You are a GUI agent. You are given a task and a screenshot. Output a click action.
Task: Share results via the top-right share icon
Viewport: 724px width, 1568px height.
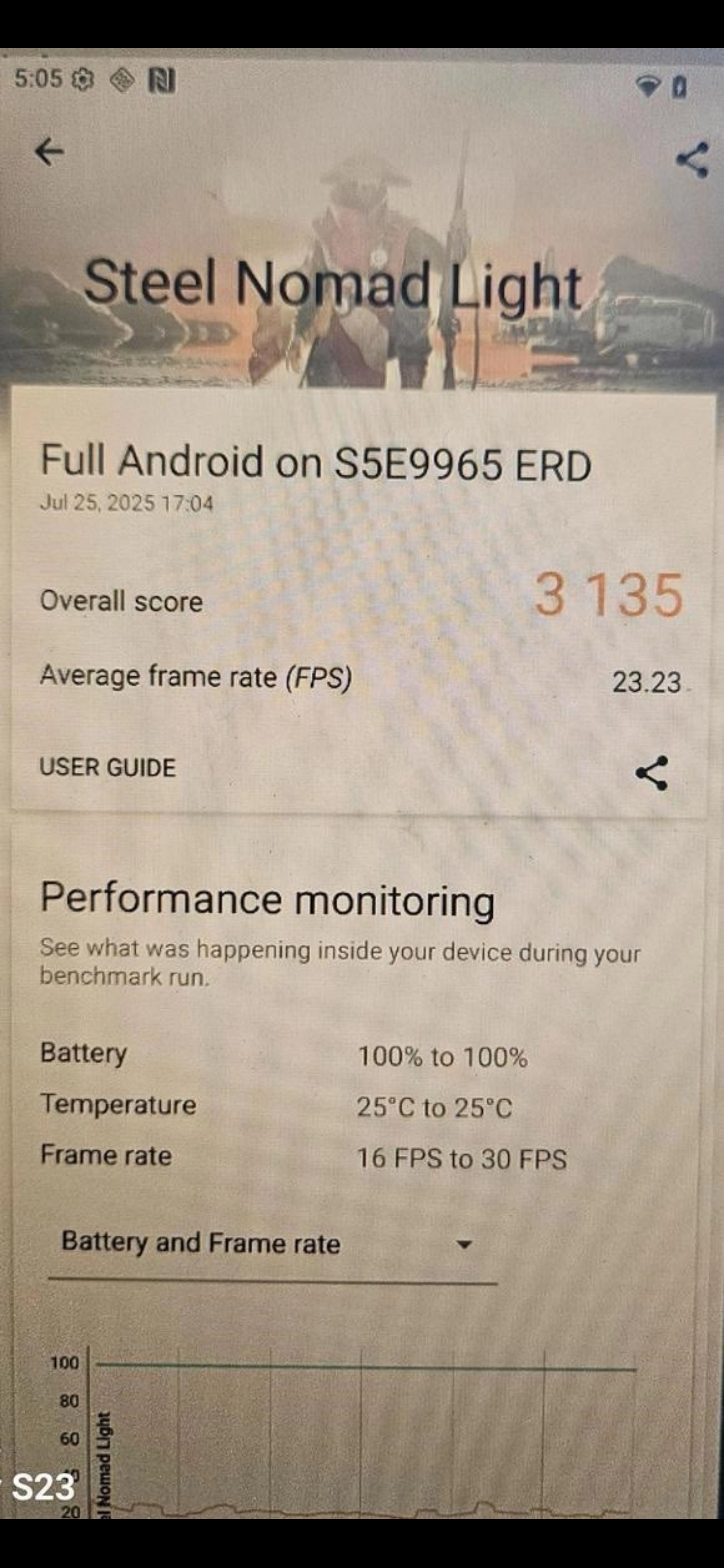click(x=692, y=160)
